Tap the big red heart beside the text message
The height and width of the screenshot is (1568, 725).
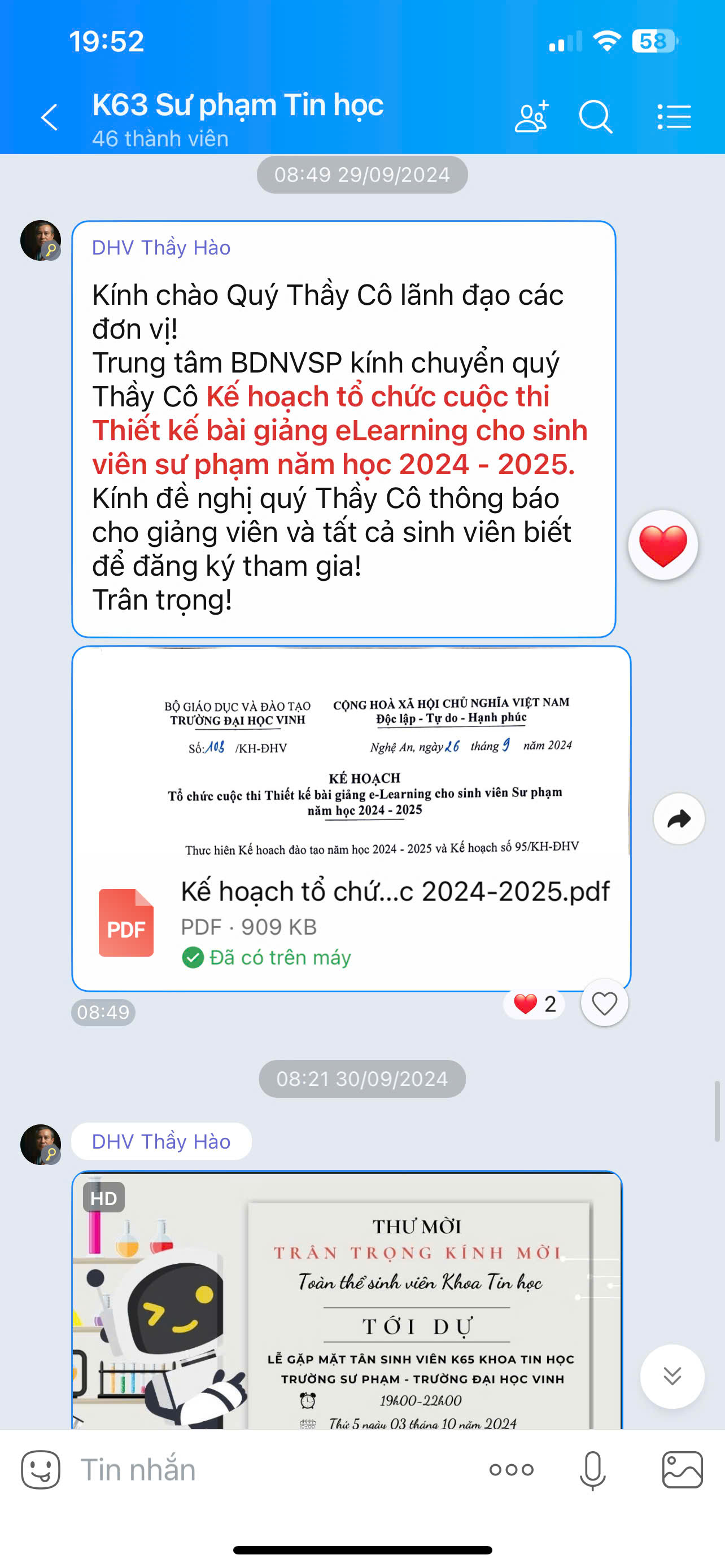click(x=663, y=545)
